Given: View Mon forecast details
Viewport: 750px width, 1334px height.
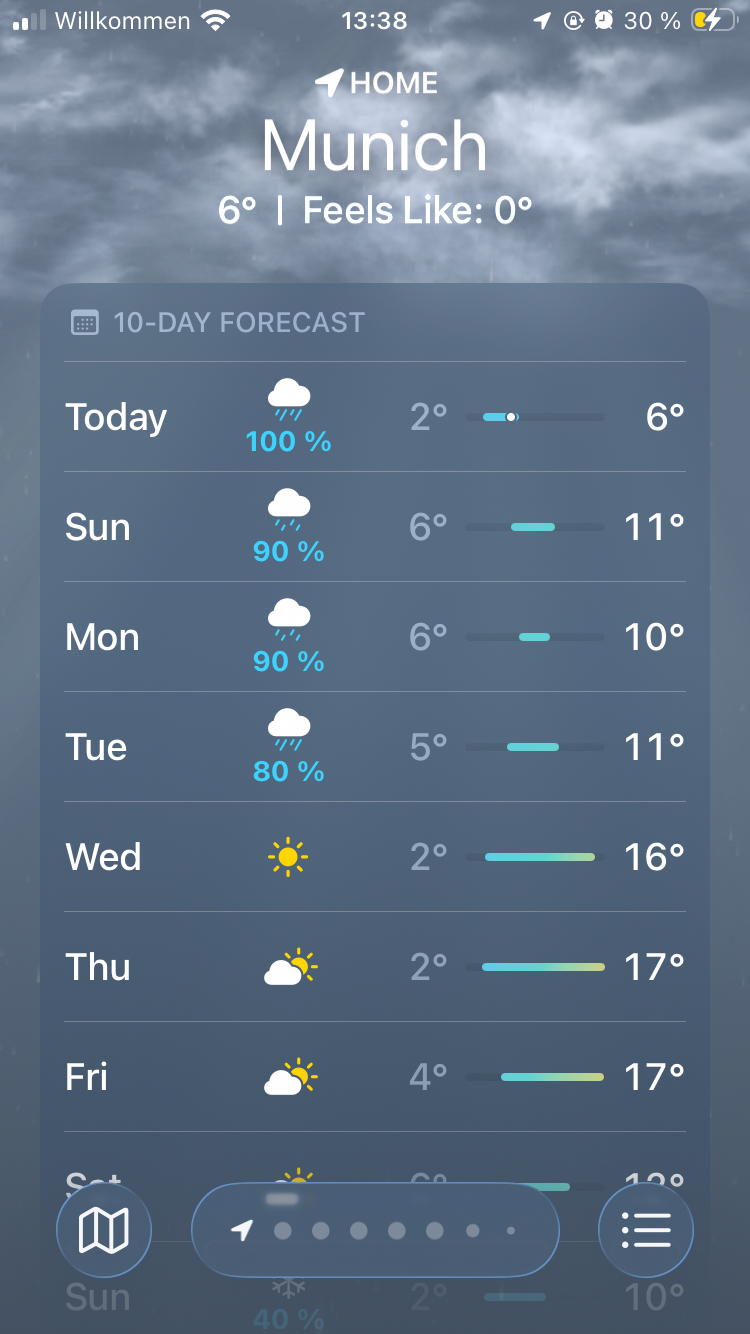Looking at the screenshot, I should 375,637.
